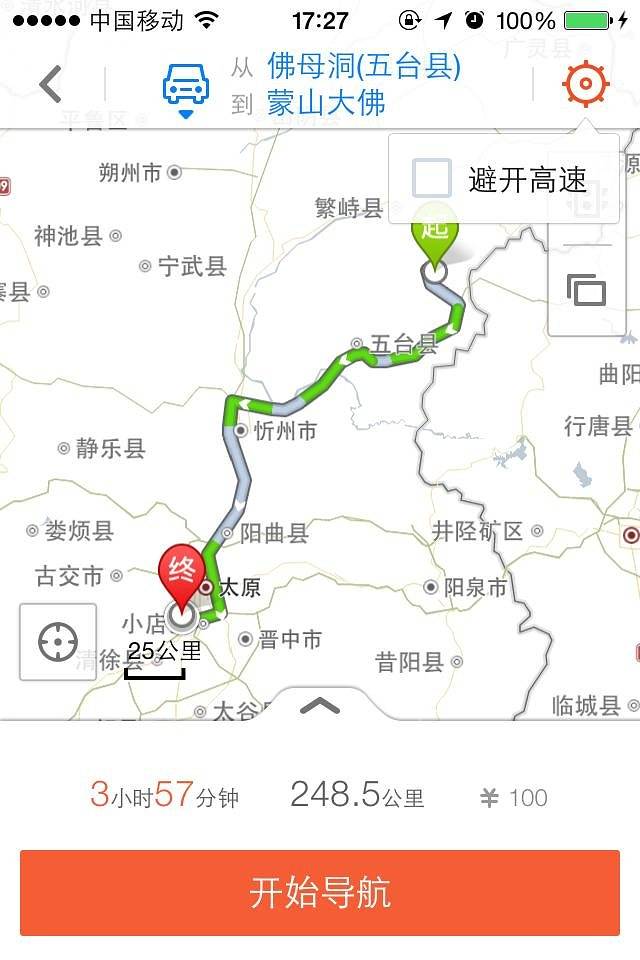640x960 pixels.
Task: Open the map layers button
Action: pos(587,290)
